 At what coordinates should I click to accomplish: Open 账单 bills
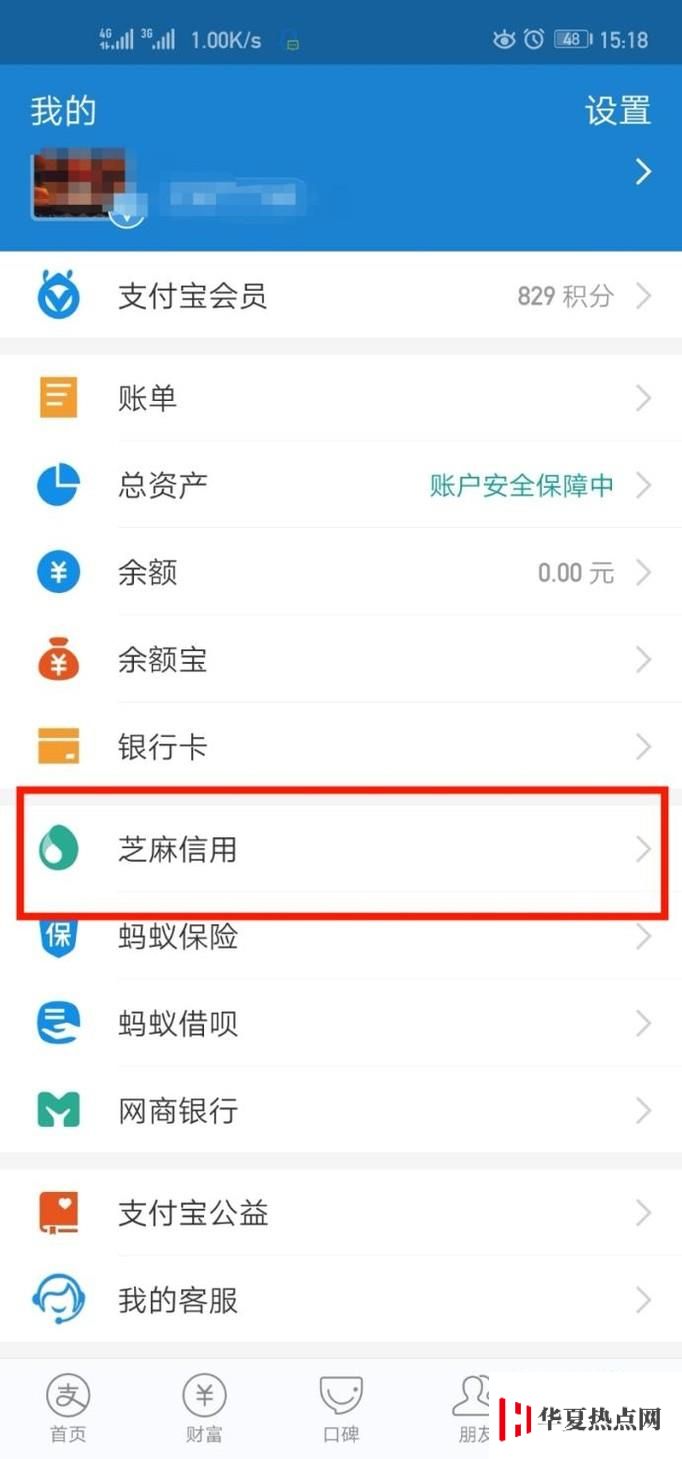(x=341, y=398)
